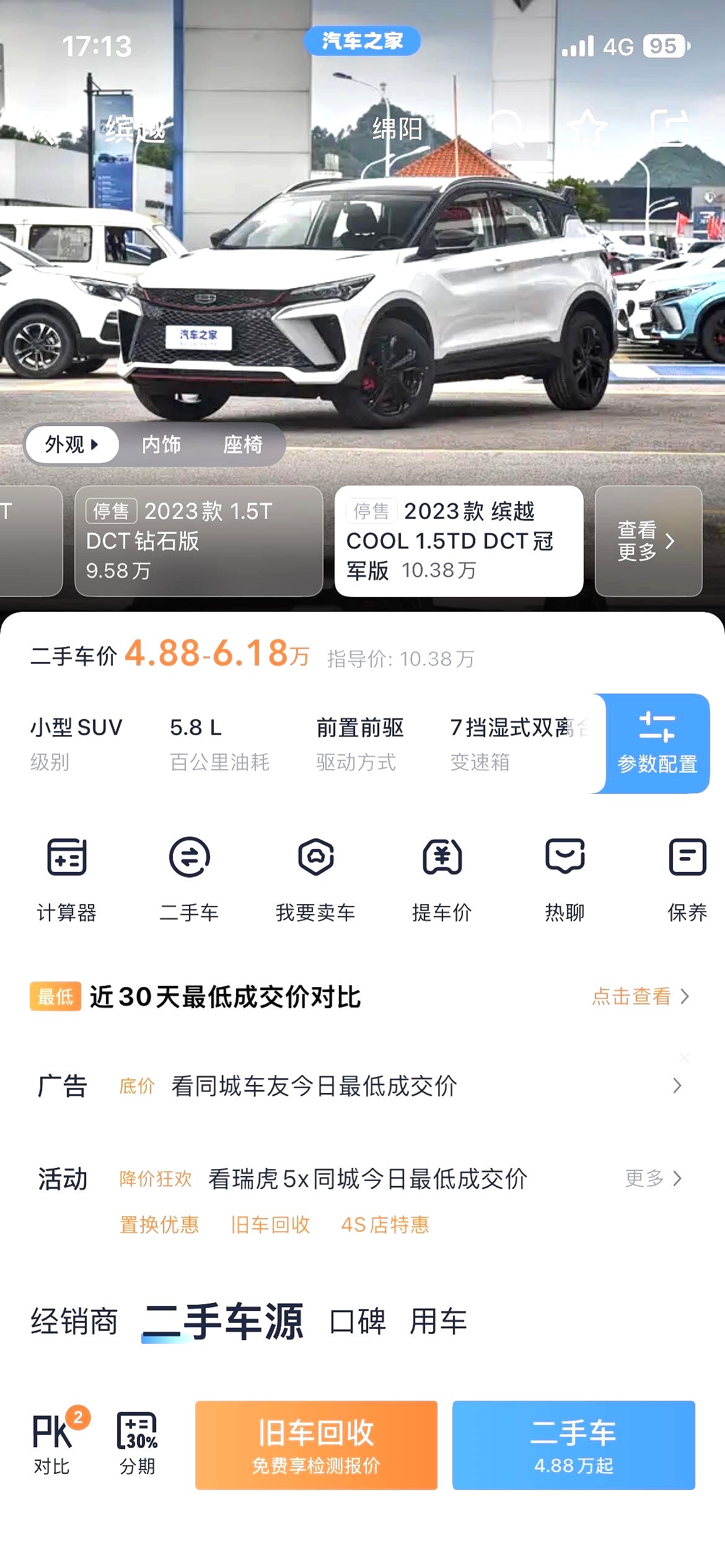
Task: Close the ad row with the X
Action: click(x=684, y=1058)
